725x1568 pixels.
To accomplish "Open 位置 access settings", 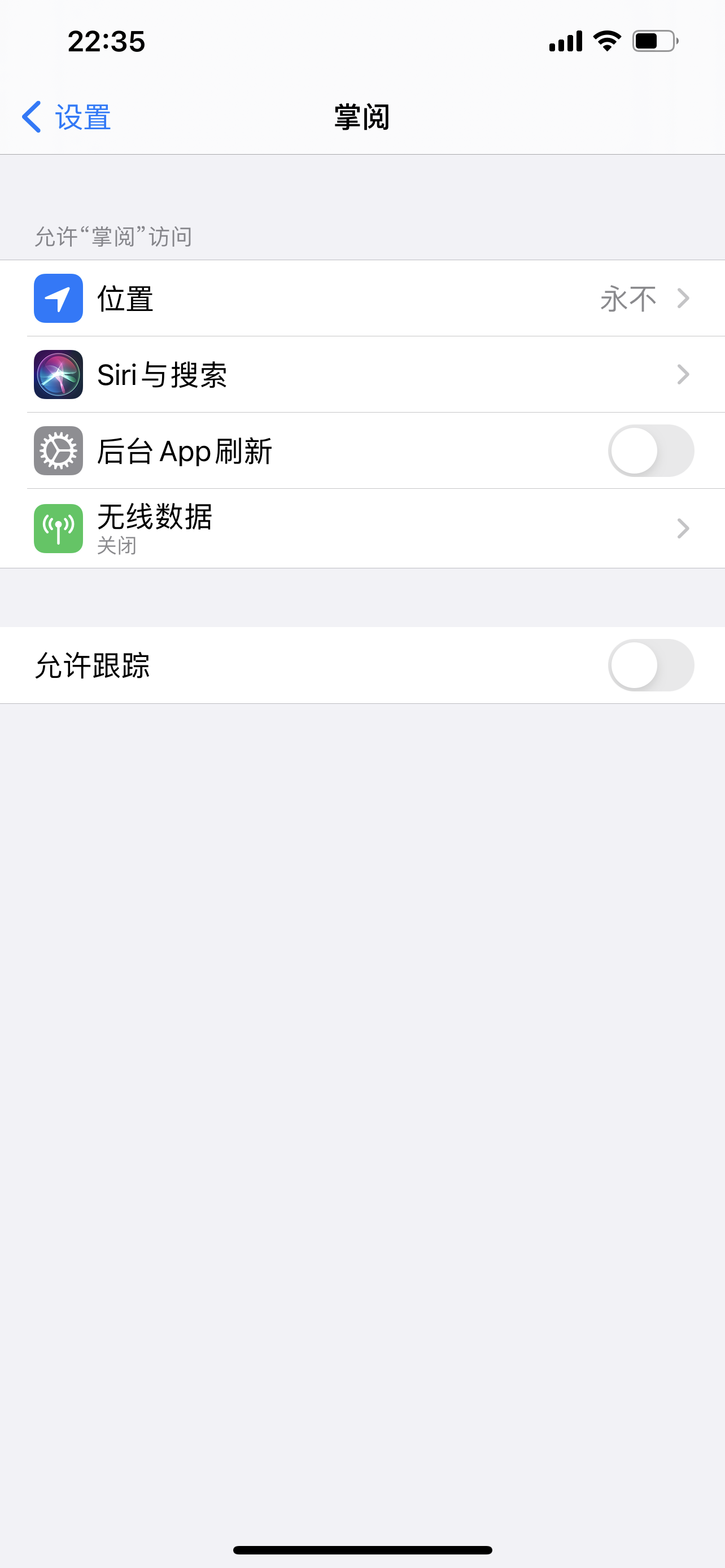I will point(362,298).
